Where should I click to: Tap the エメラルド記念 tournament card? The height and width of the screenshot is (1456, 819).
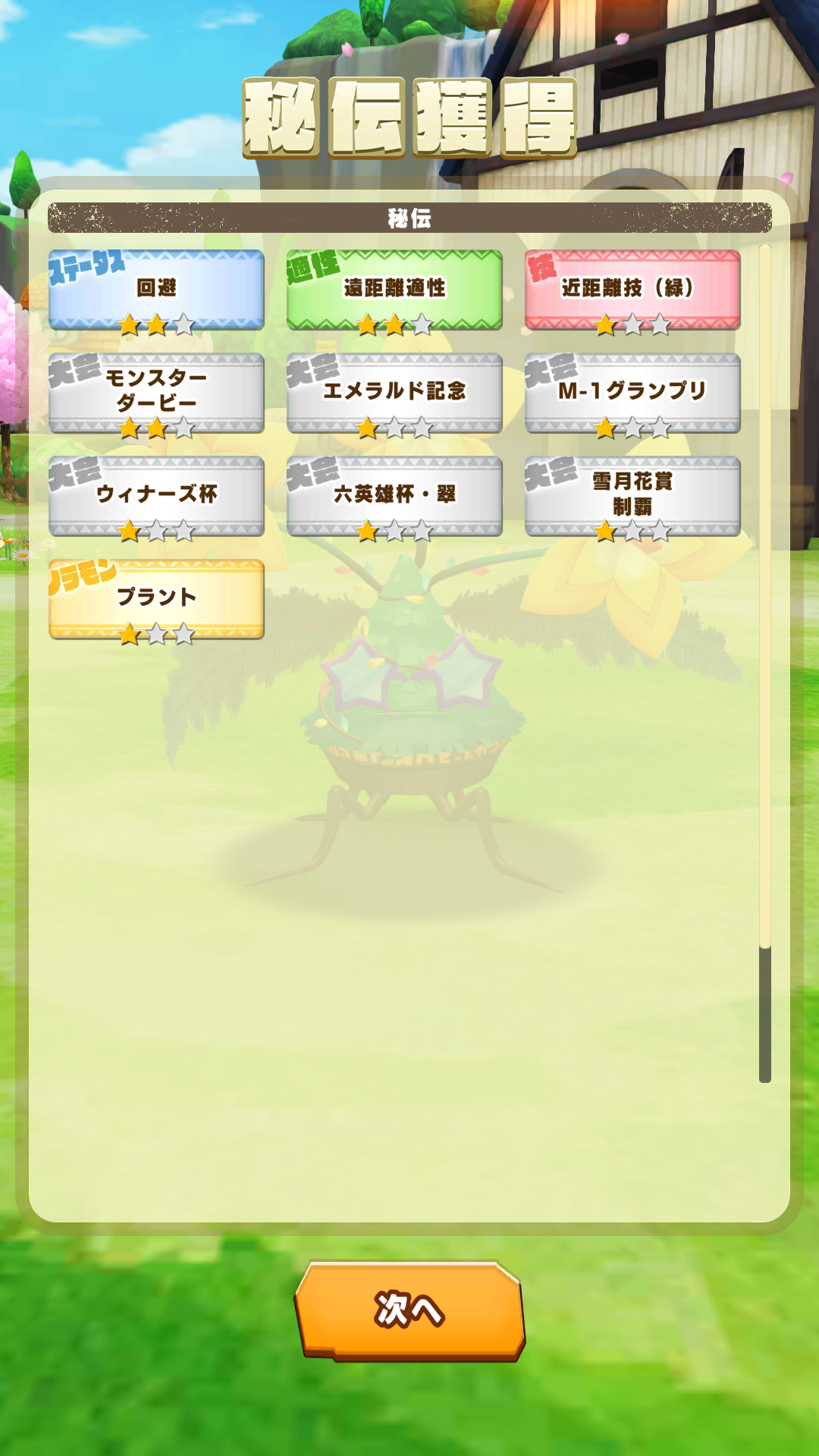click(x=394, y=393)
